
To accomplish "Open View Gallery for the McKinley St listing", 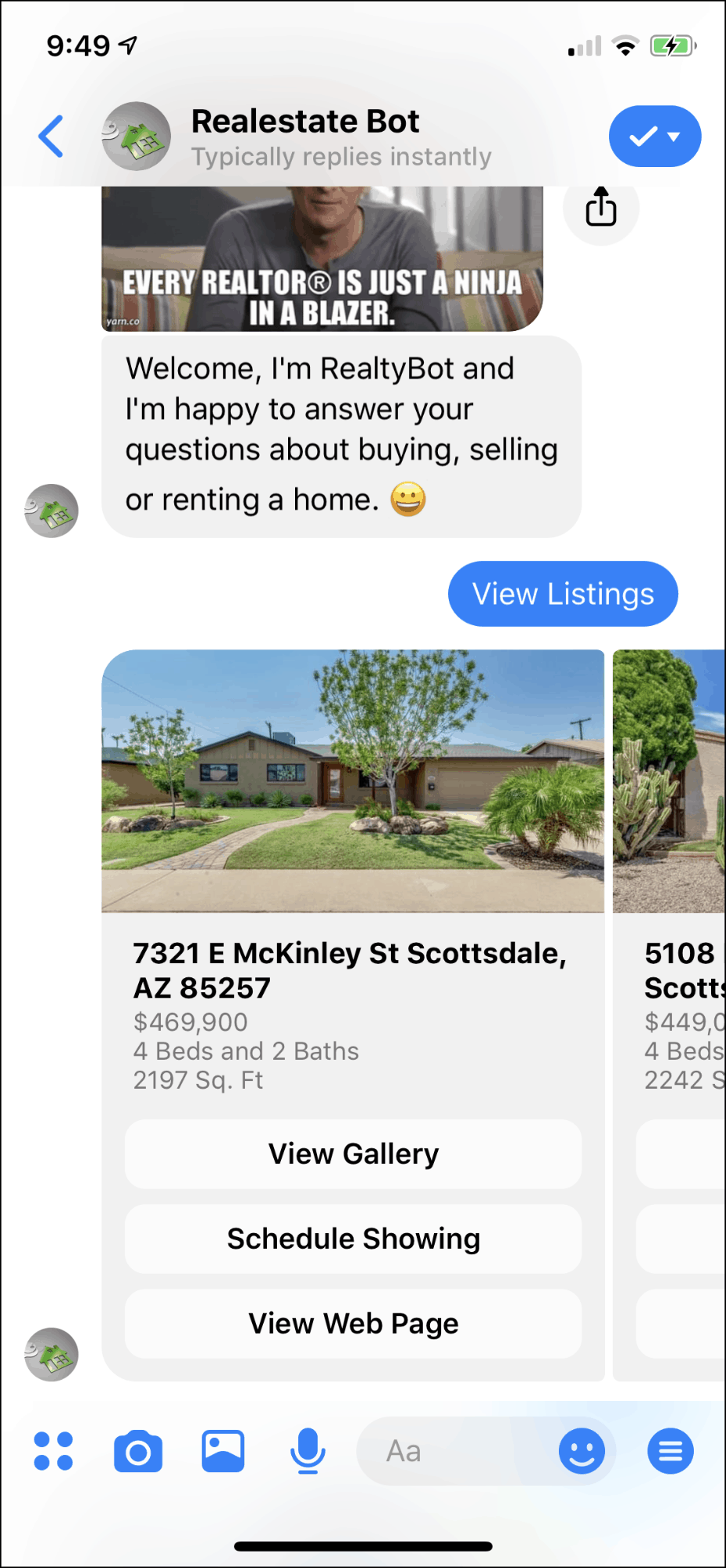I will coord(352,1154).
